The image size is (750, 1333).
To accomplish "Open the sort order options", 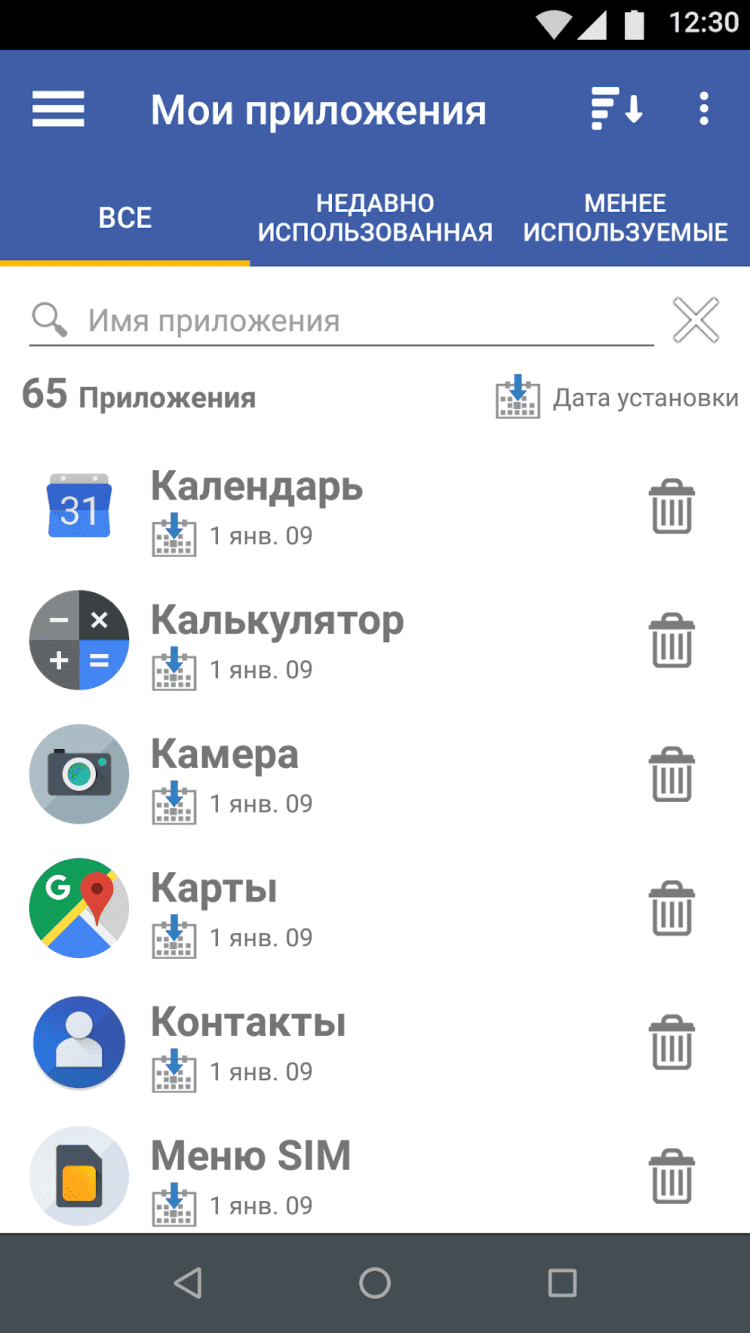I will click(x=615, y=109).
